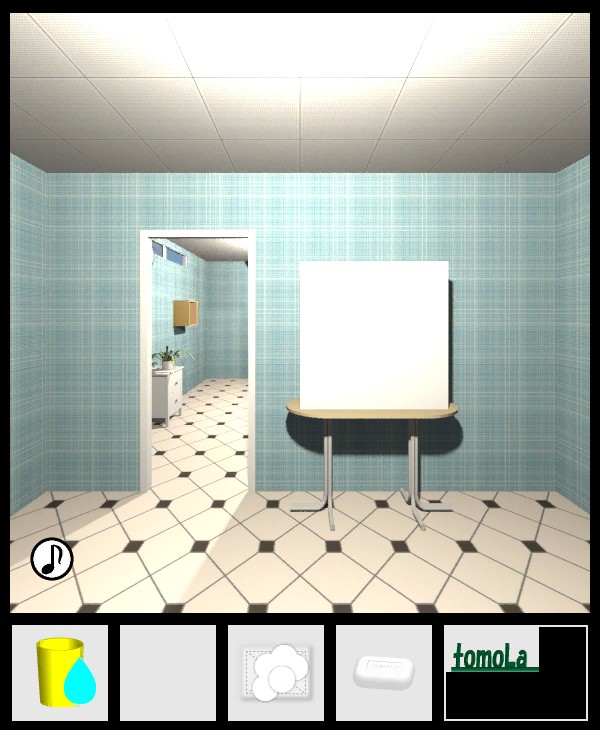
Task: Toggle the music note sound button
Action: pyautogui.click(x=52, y=559)
